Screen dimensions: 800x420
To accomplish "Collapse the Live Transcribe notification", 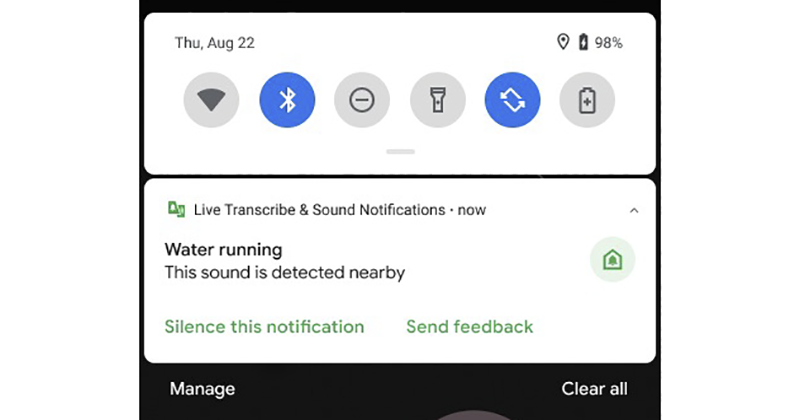I will pyautogui.click(x=634, y=210).
